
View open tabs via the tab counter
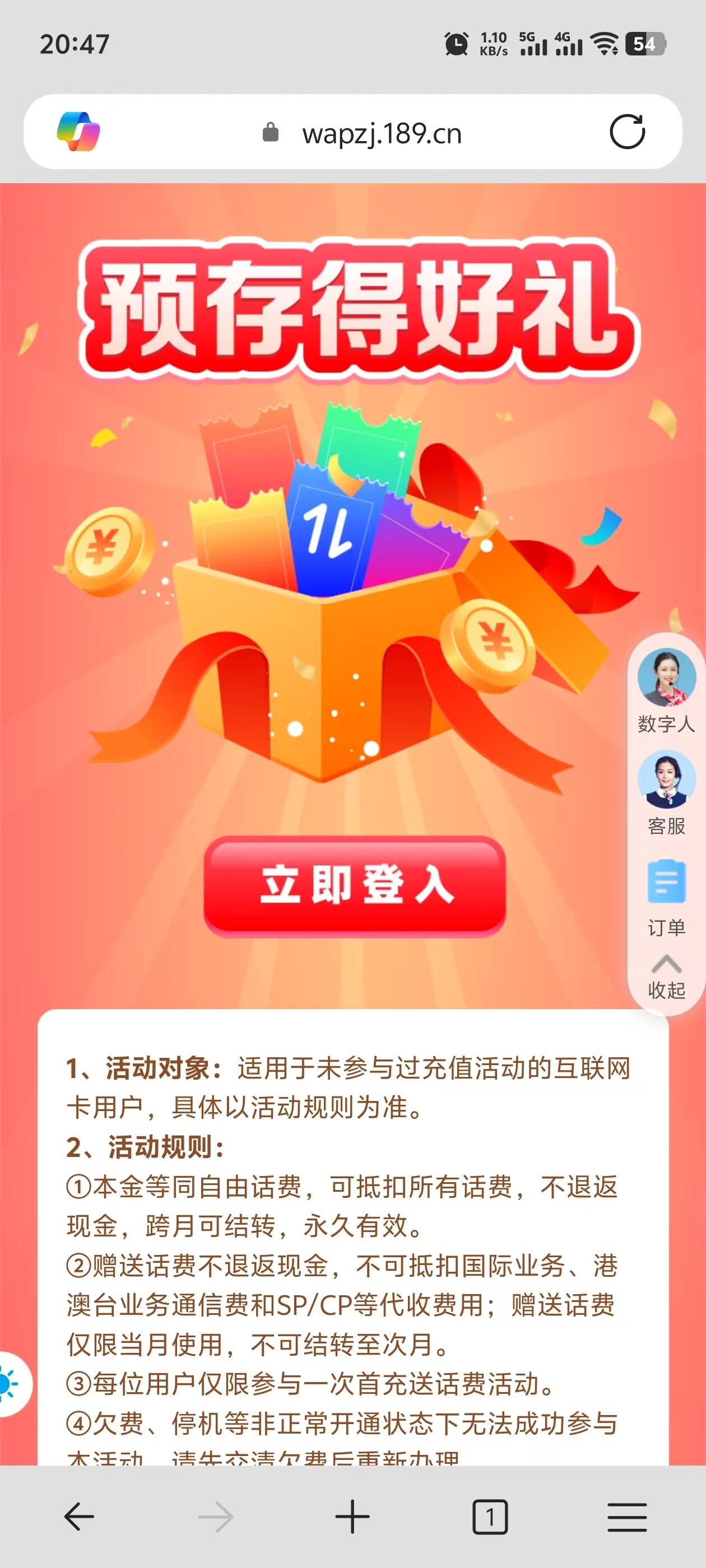pyautogui.click(x=490, y=1516)
